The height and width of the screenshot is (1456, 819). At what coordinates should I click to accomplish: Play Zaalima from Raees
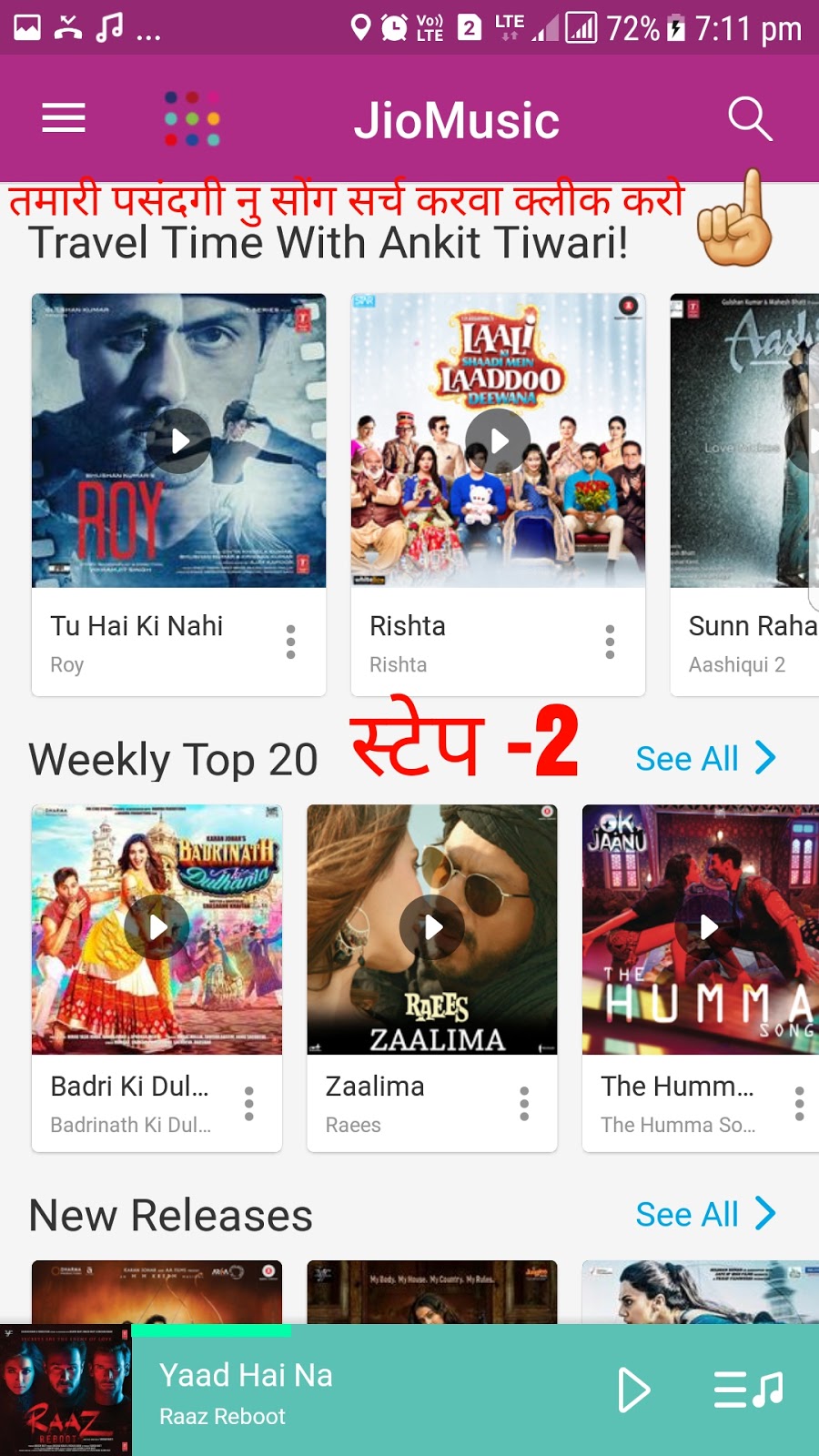point(432,927)
